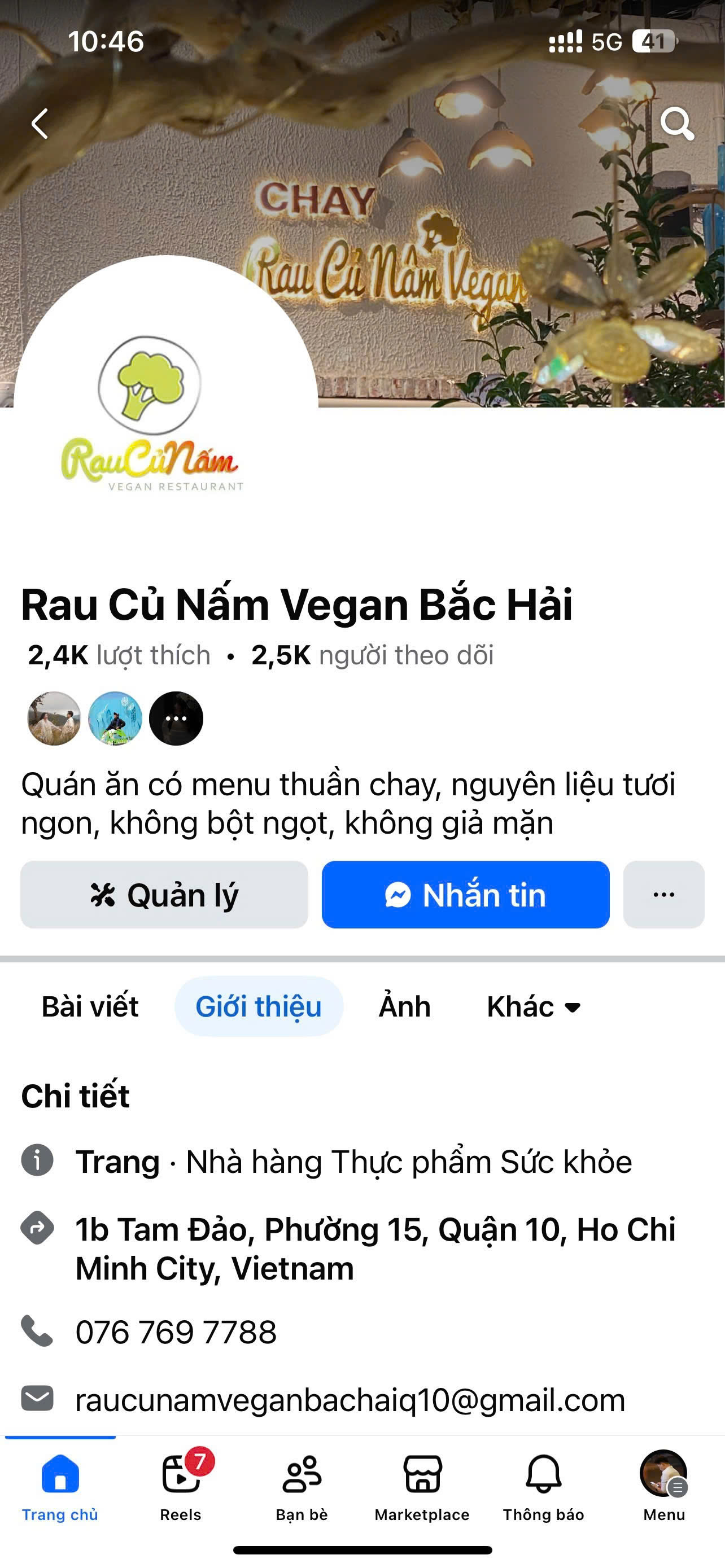Switch to the Ảnh tab

tap(405, 1007)
